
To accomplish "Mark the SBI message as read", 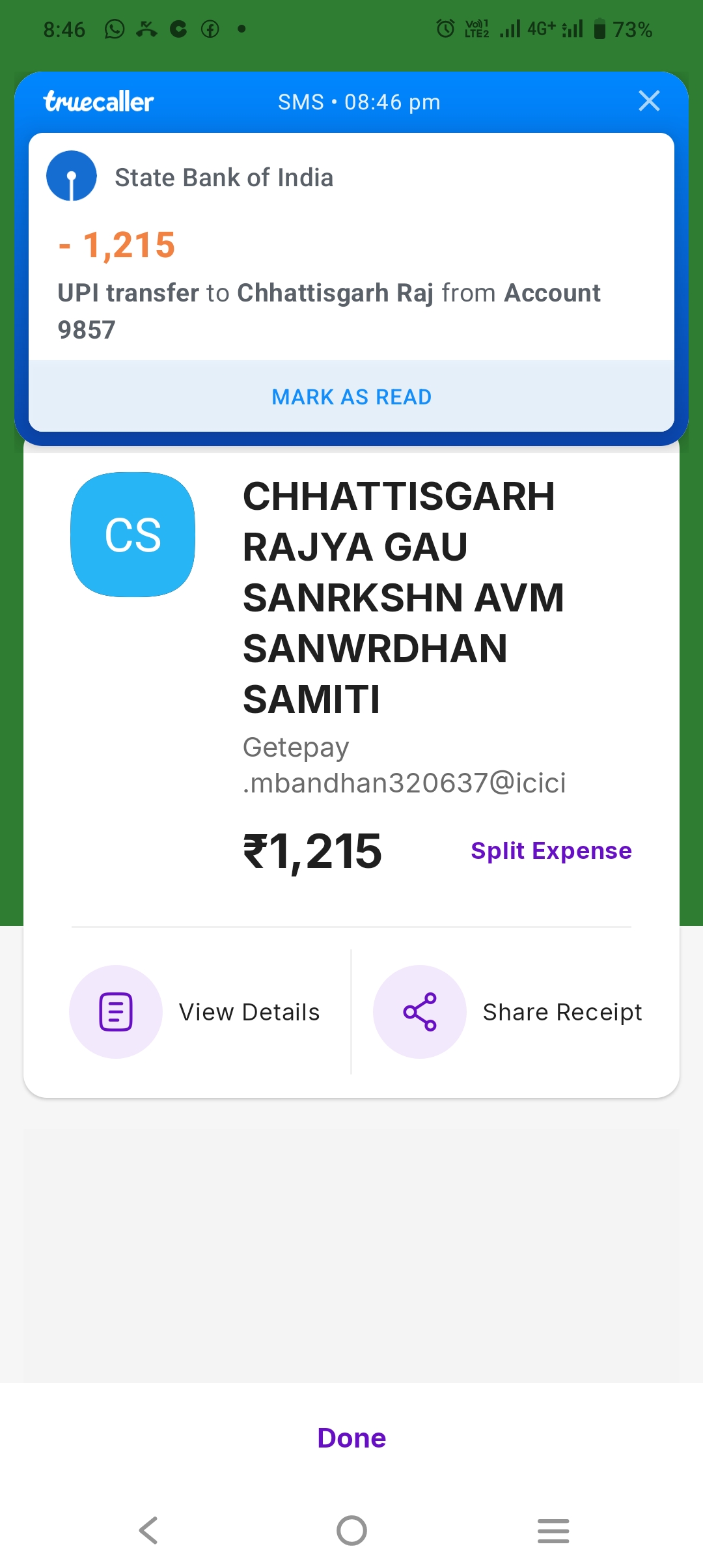I will point(351,397).
